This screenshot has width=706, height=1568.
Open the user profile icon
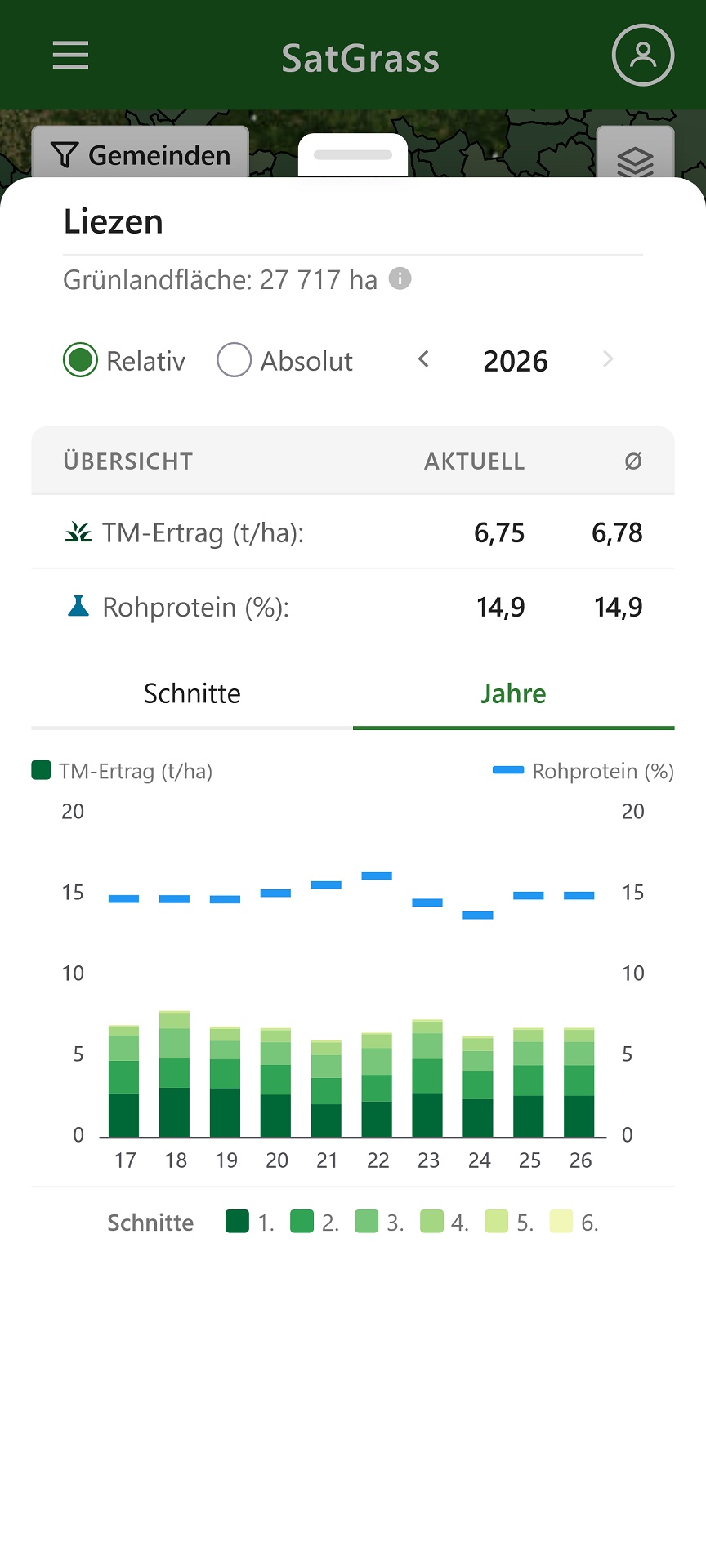pos(642,56)
